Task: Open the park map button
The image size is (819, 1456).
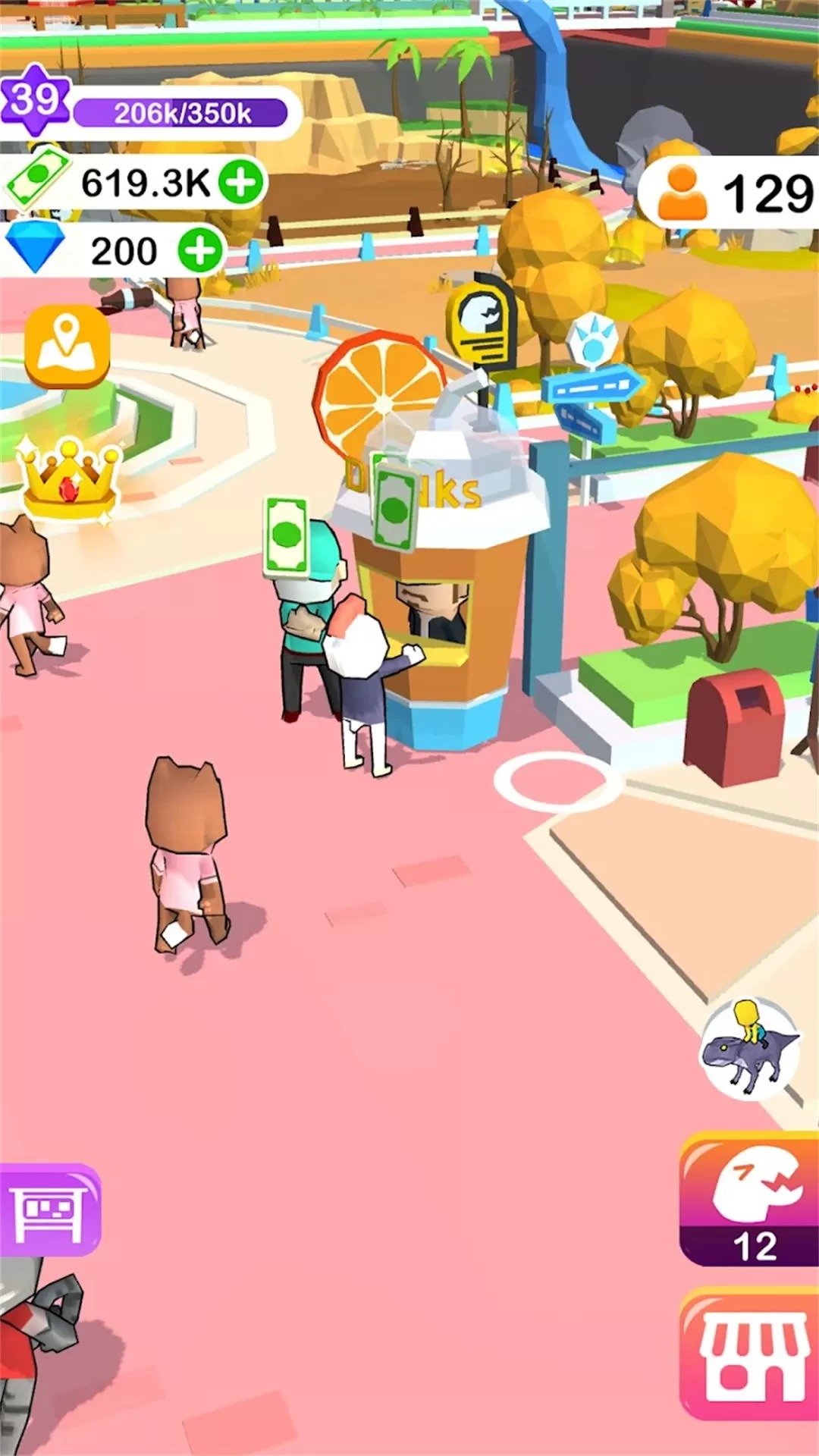Action: (x=67, y=347)
